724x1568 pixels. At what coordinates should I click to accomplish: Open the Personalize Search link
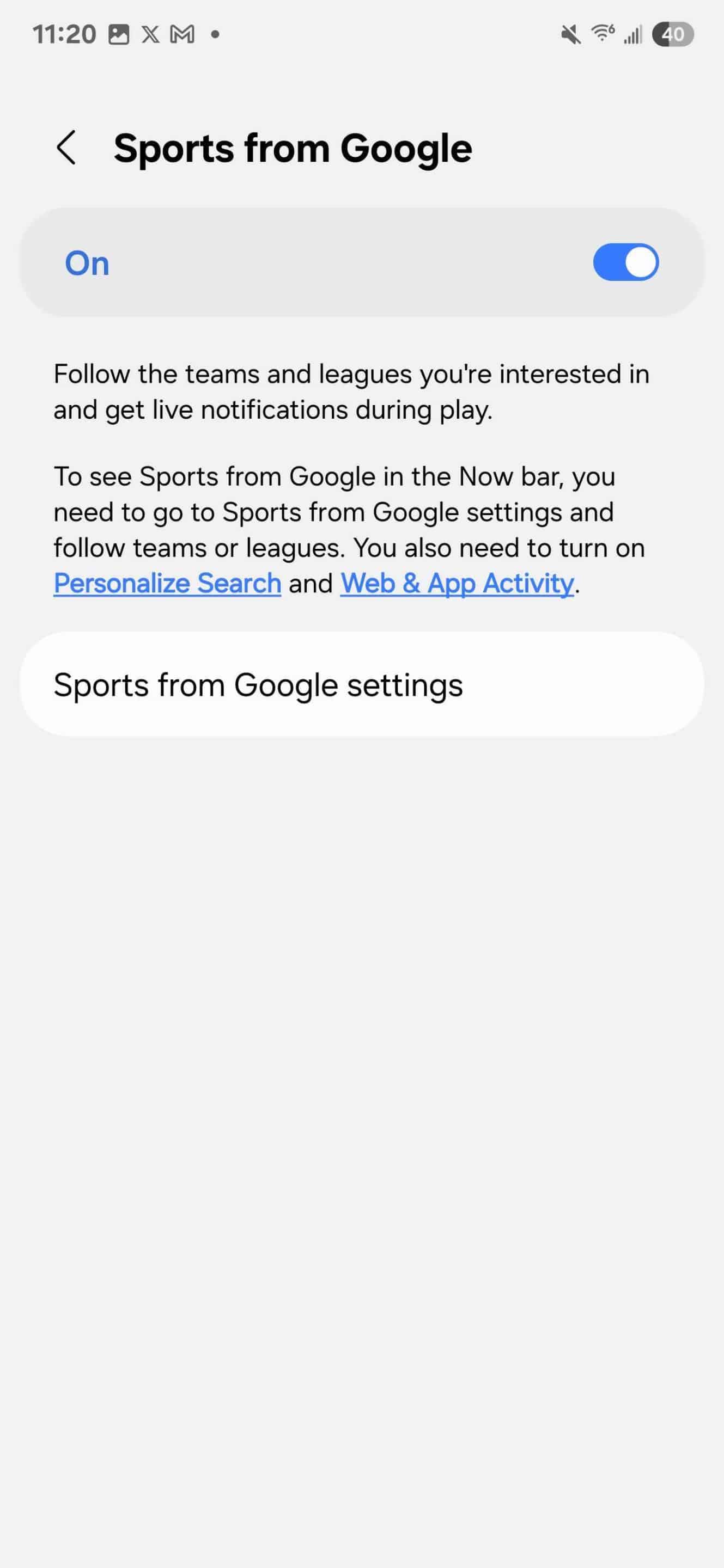[x=167, y=584]
